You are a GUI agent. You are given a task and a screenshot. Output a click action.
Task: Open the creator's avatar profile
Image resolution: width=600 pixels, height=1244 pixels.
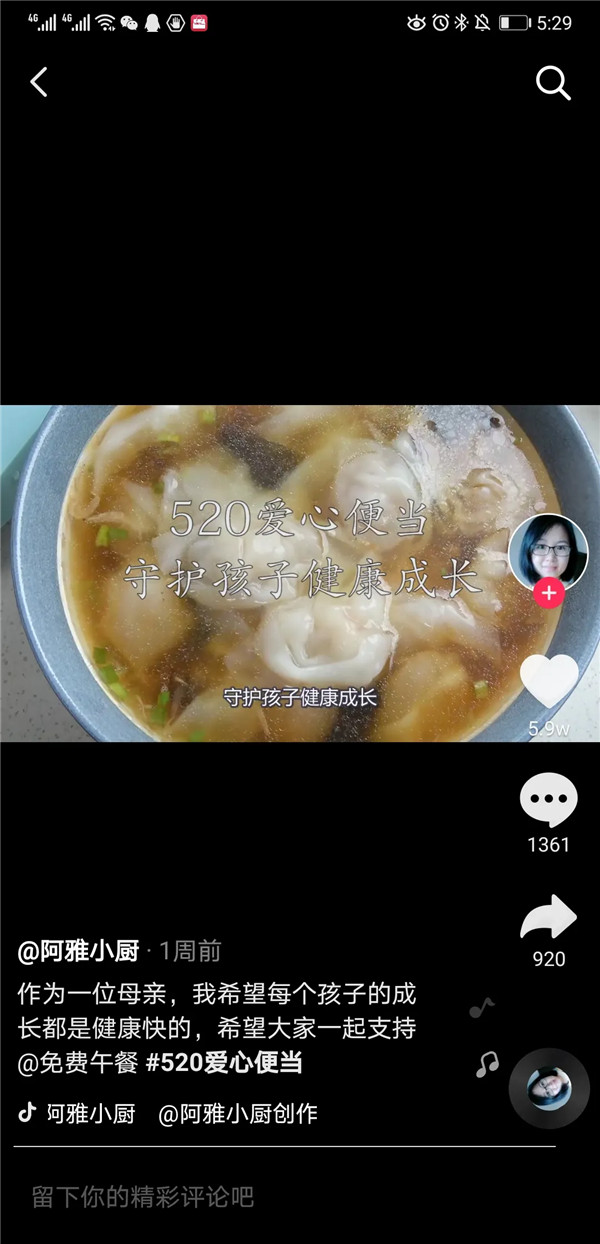pyautogui.click(x=548, y=551)
